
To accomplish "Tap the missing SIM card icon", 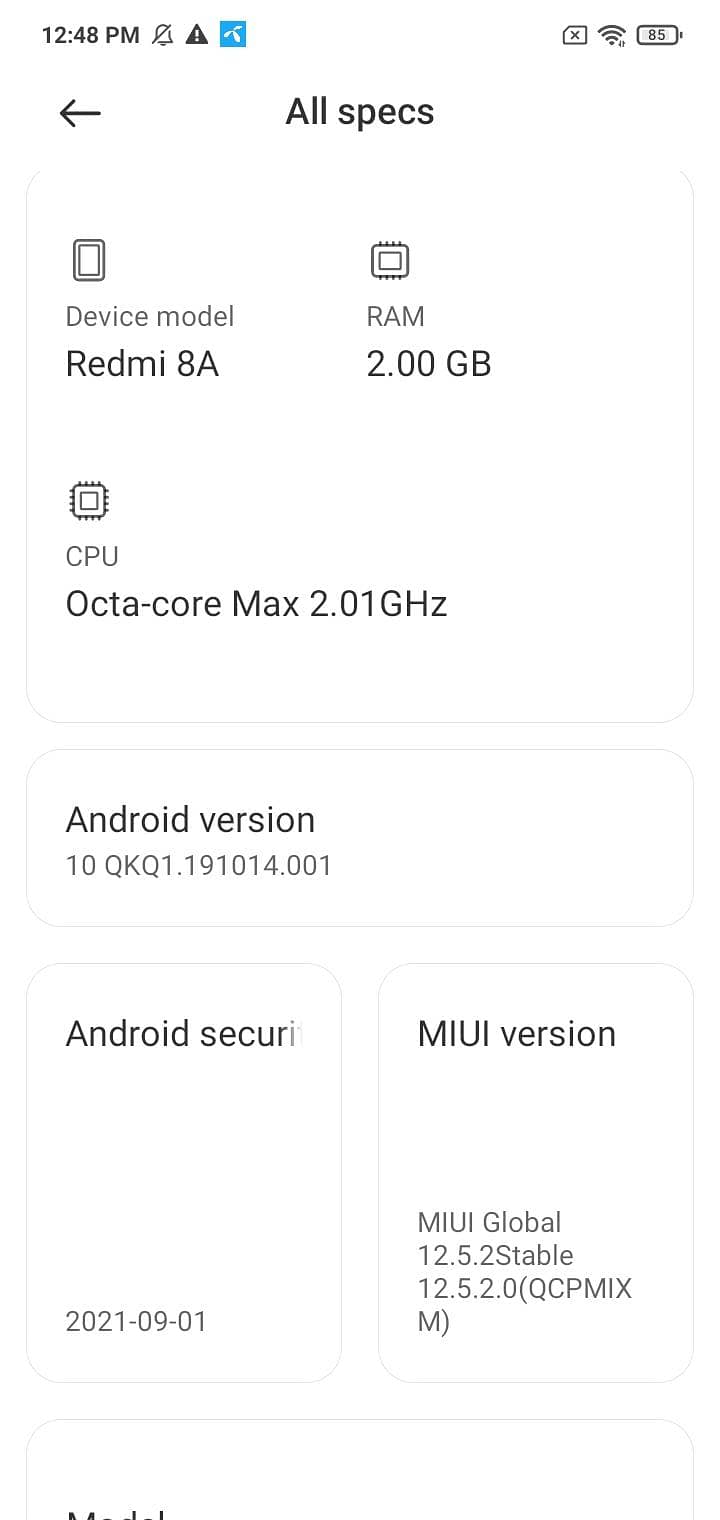I will tap(574, 34).
